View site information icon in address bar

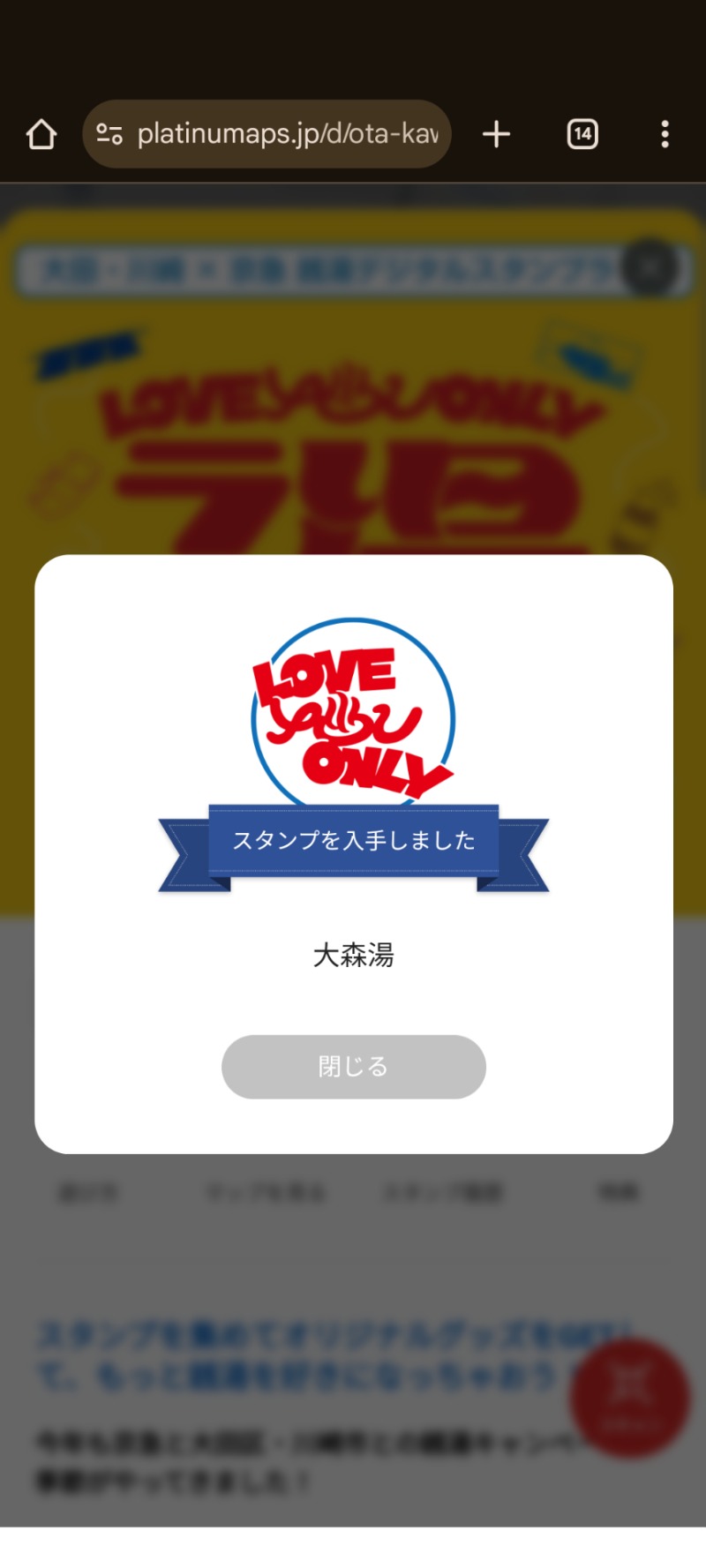(109, 134)
